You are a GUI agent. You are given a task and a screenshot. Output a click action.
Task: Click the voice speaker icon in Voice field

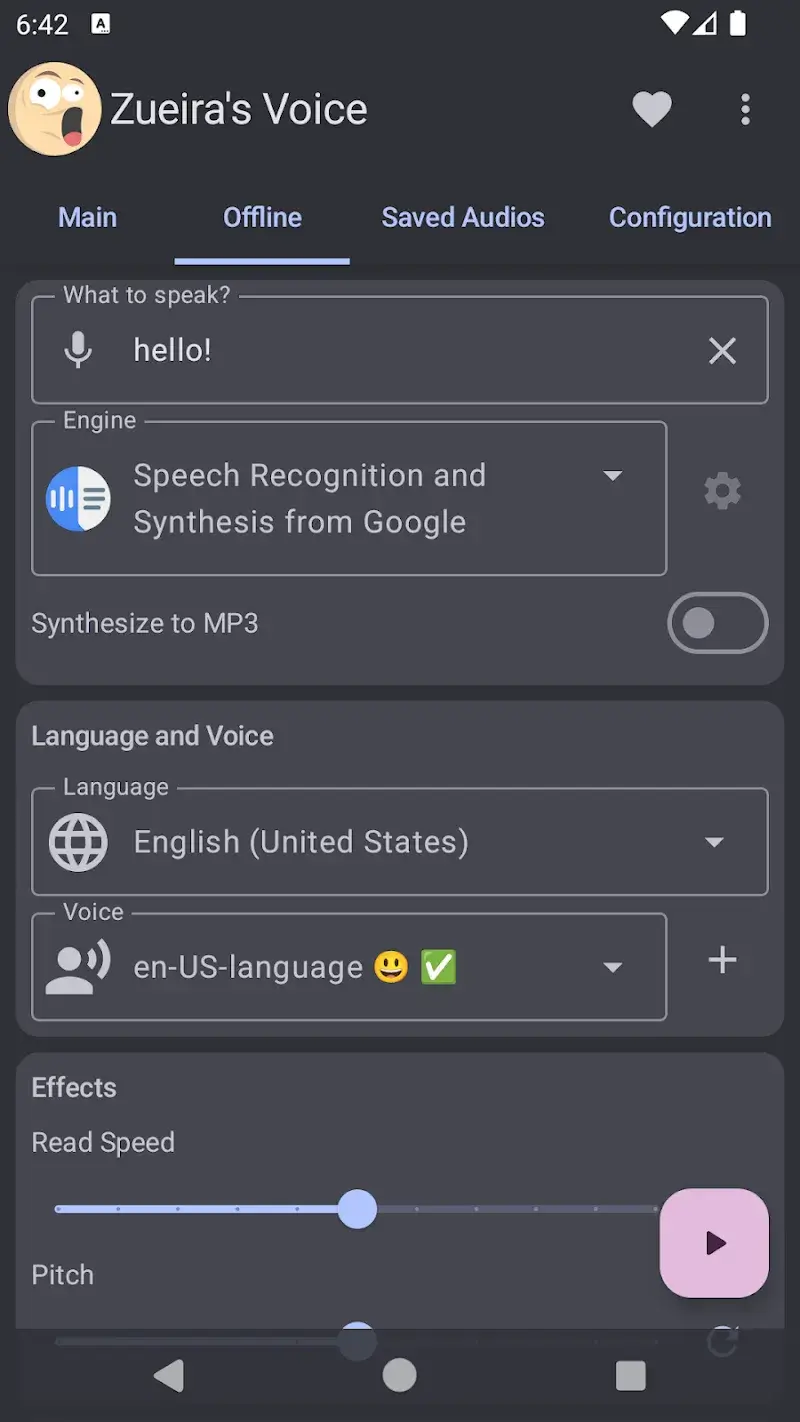78,965
